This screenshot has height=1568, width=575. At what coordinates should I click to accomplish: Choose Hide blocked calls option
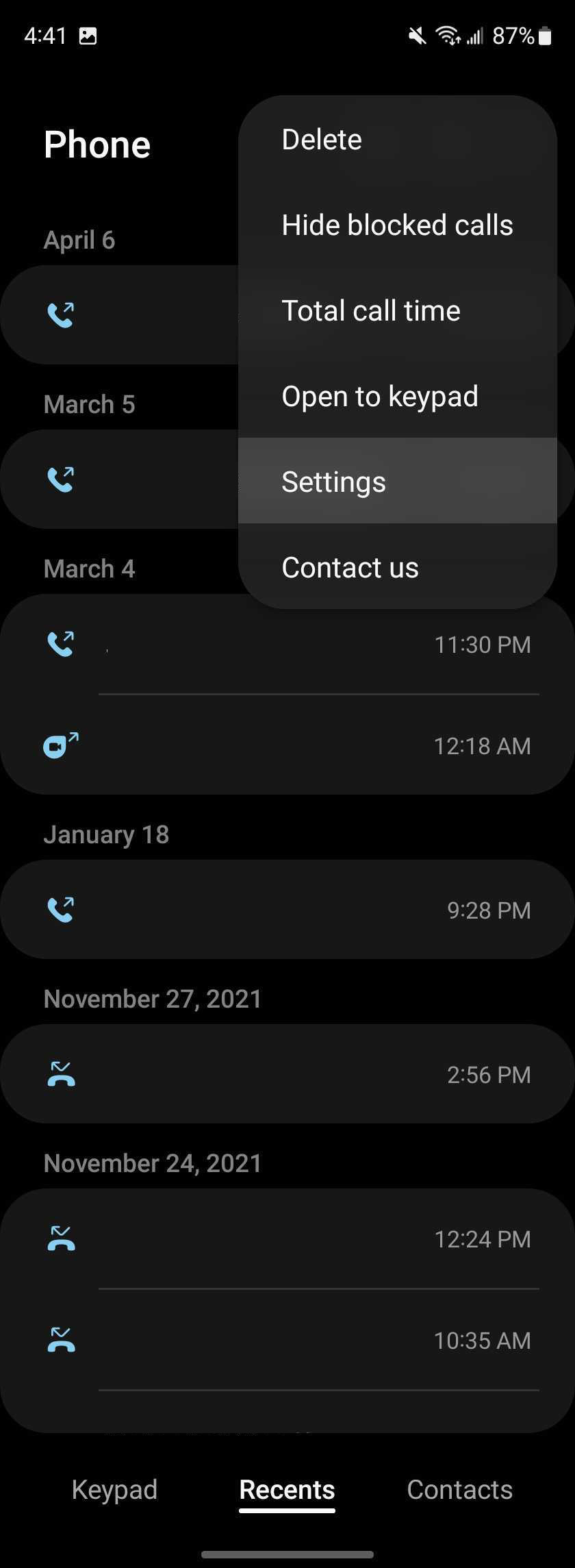pos(397,225)
